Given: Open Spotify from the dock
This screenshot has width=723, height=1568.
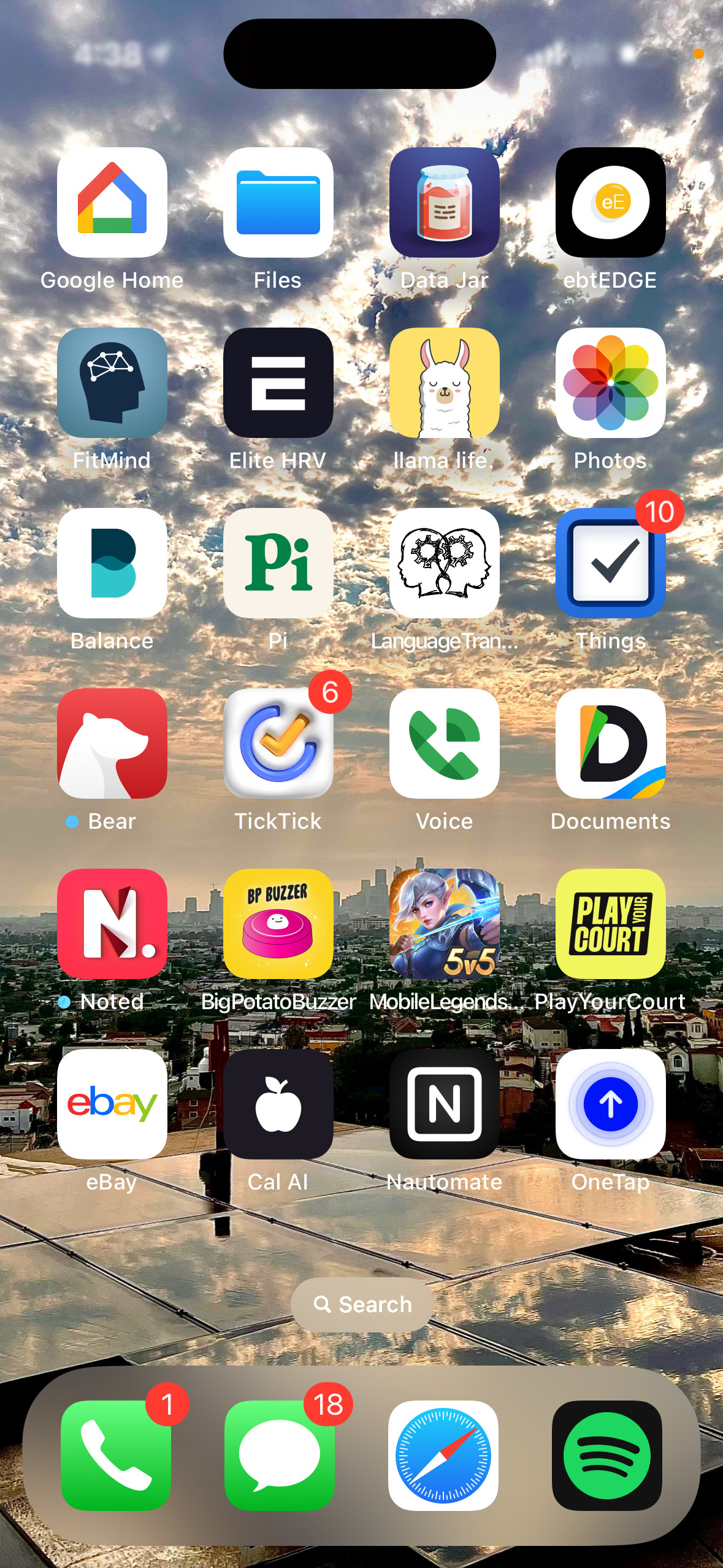Looking at the screenshot, I should click(606, 1455).
